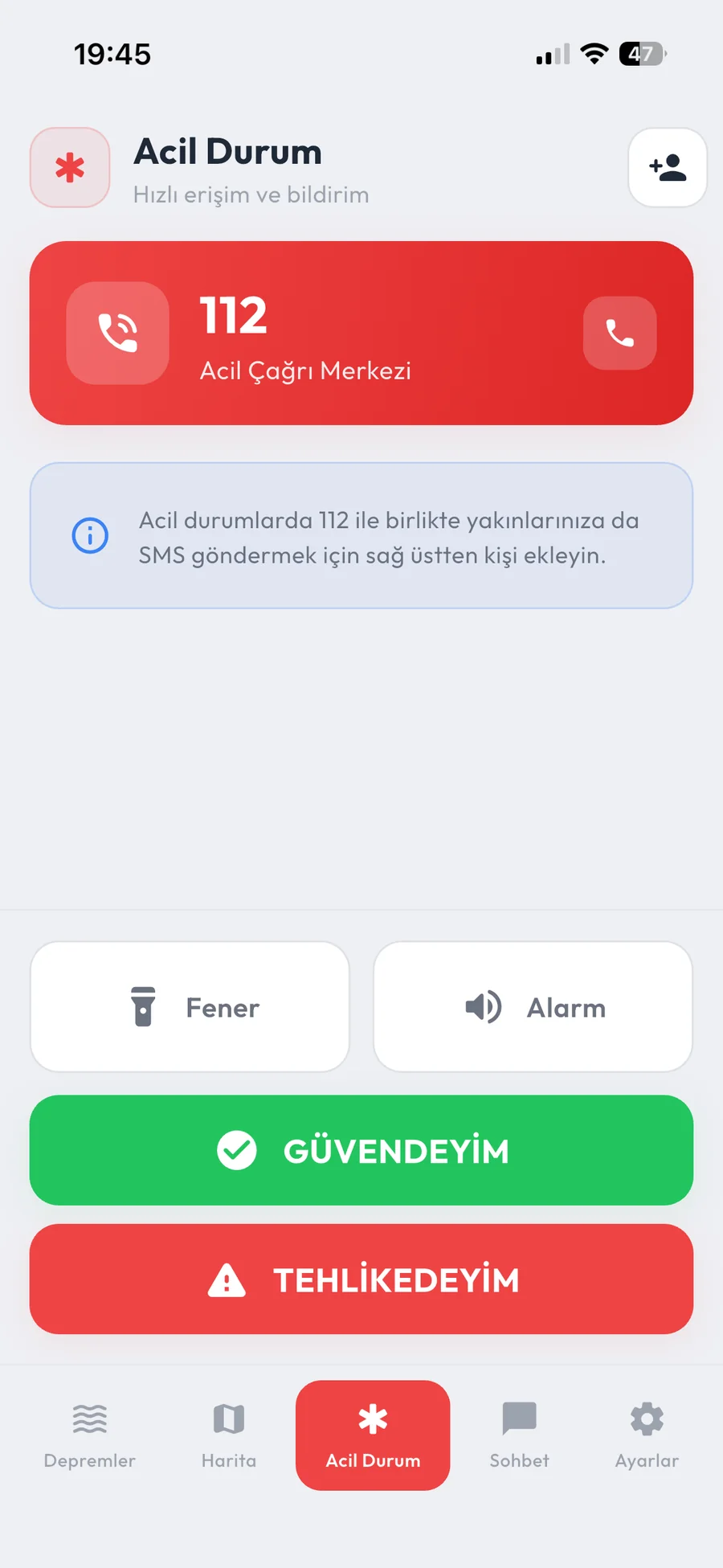Tap the checkmark icon on GÜVENDEYİM

tap(236, 1150)
